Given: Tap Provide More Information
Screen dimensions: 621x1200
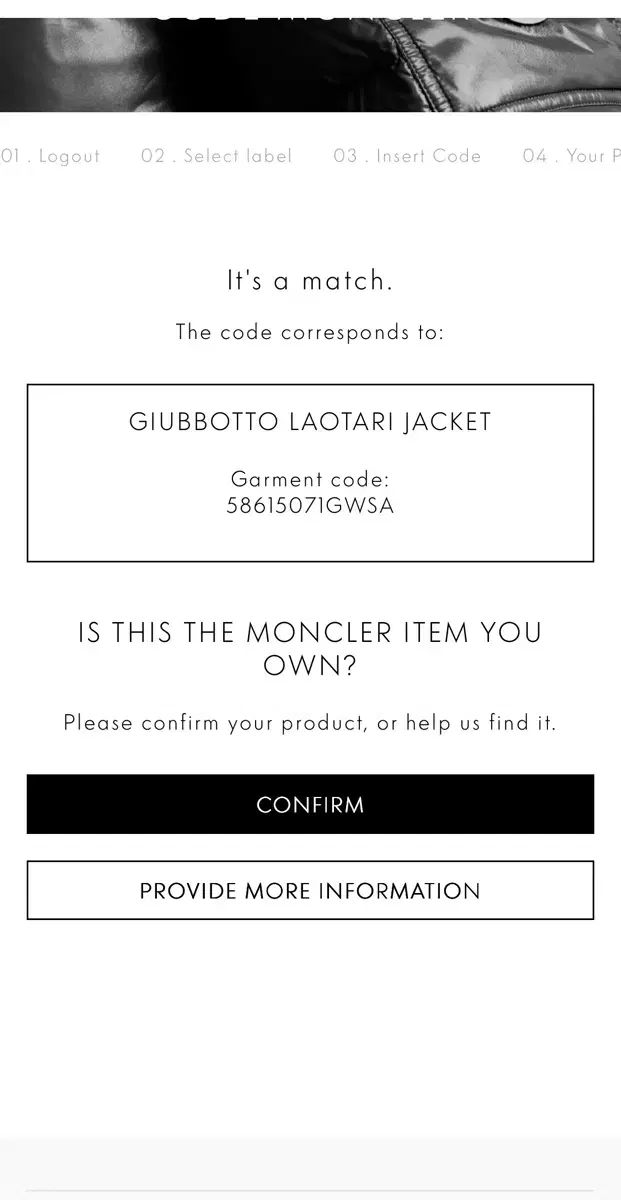Looking at the screenshot, I should [310, 890].
